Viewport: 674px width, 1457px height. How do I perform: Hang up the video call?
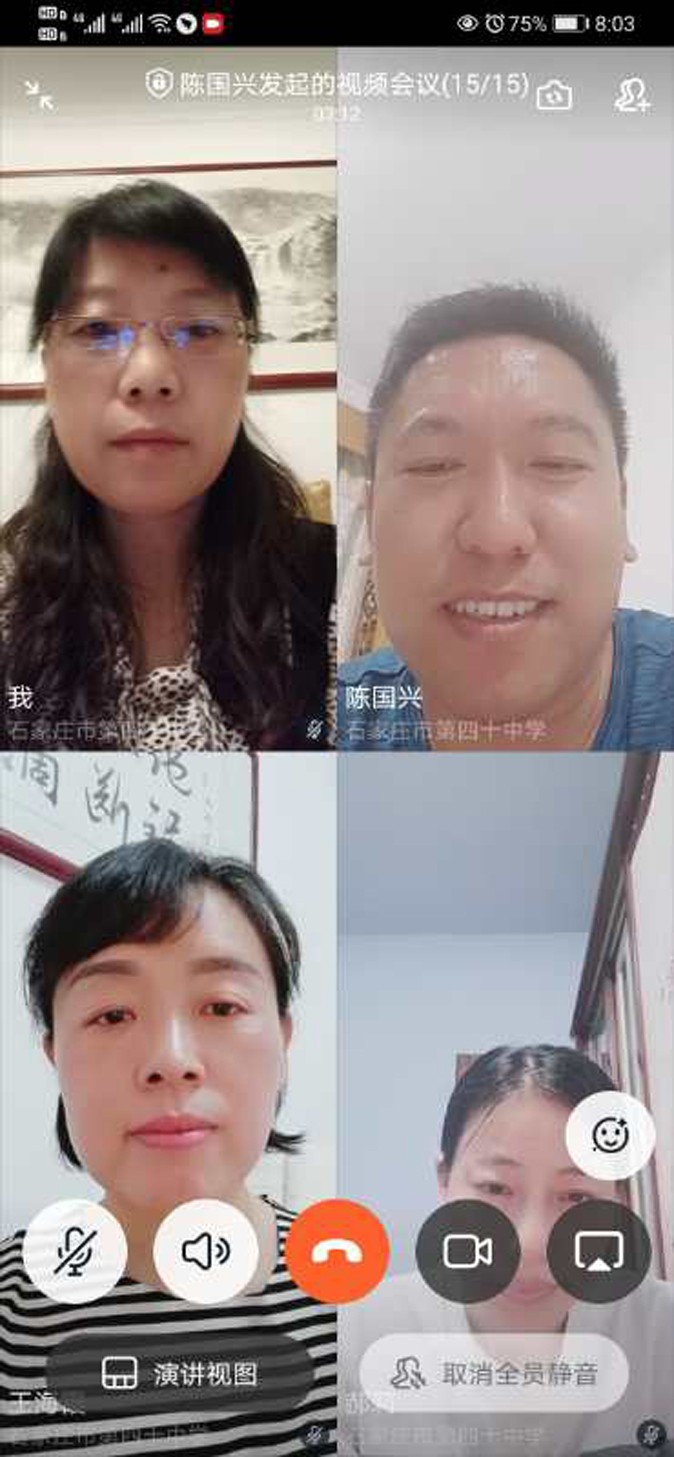(337, 1251)
